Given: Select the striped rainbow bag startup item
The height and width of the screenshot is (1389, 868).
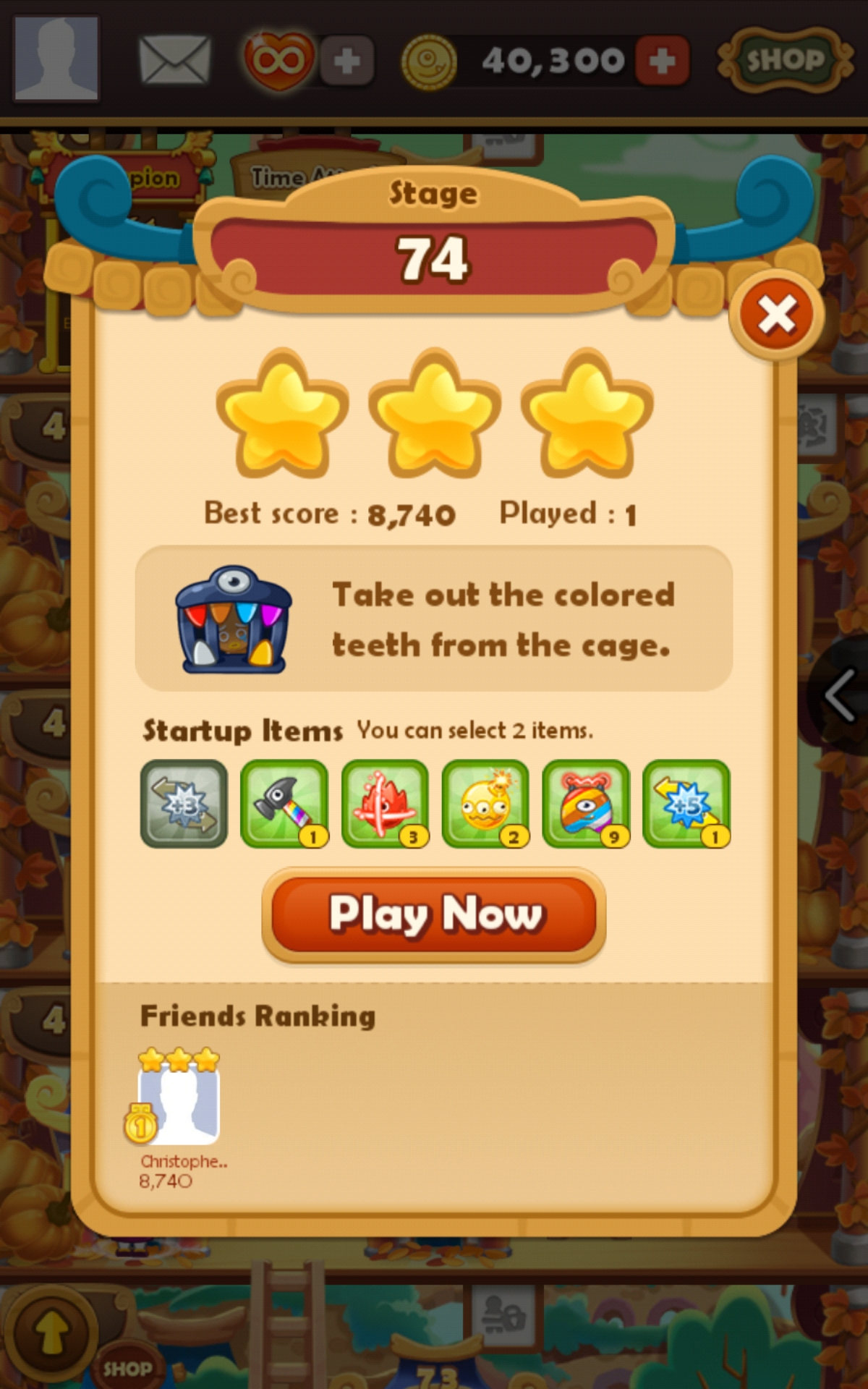Looking at the screenshot, I should pos(586,803).
